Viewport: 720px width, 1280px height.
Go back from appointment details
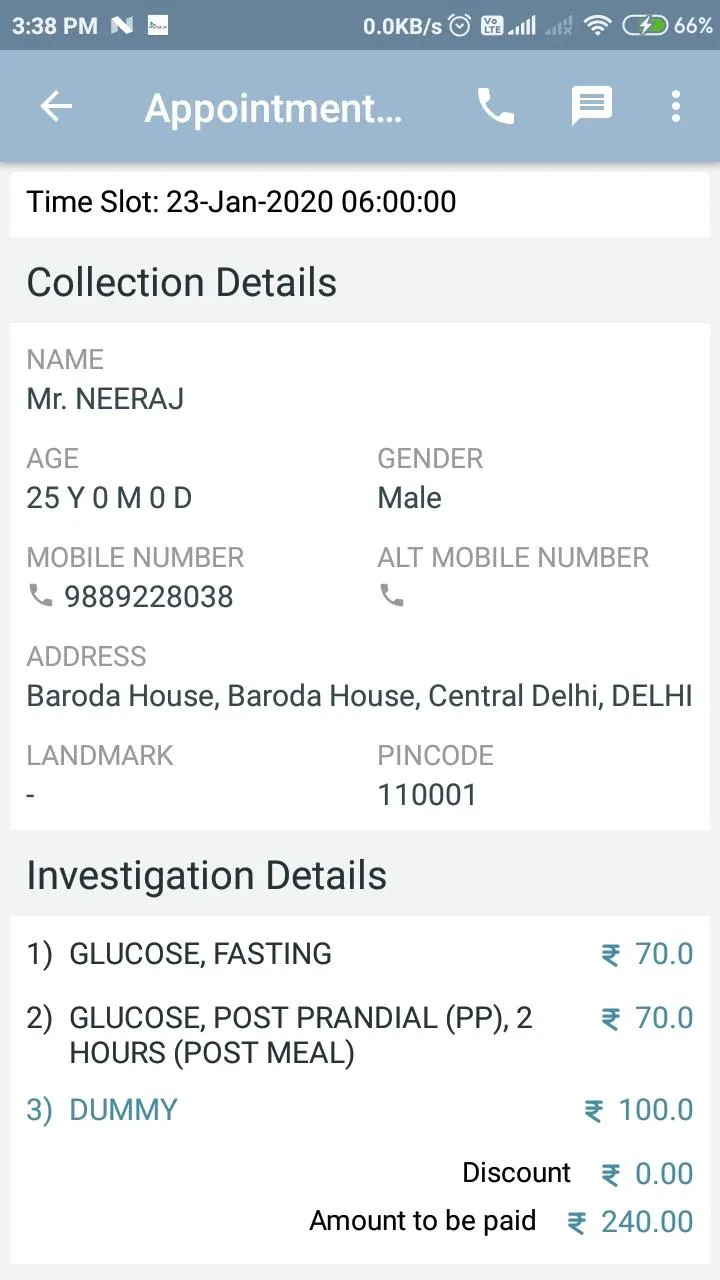click(x=56, y=106)
